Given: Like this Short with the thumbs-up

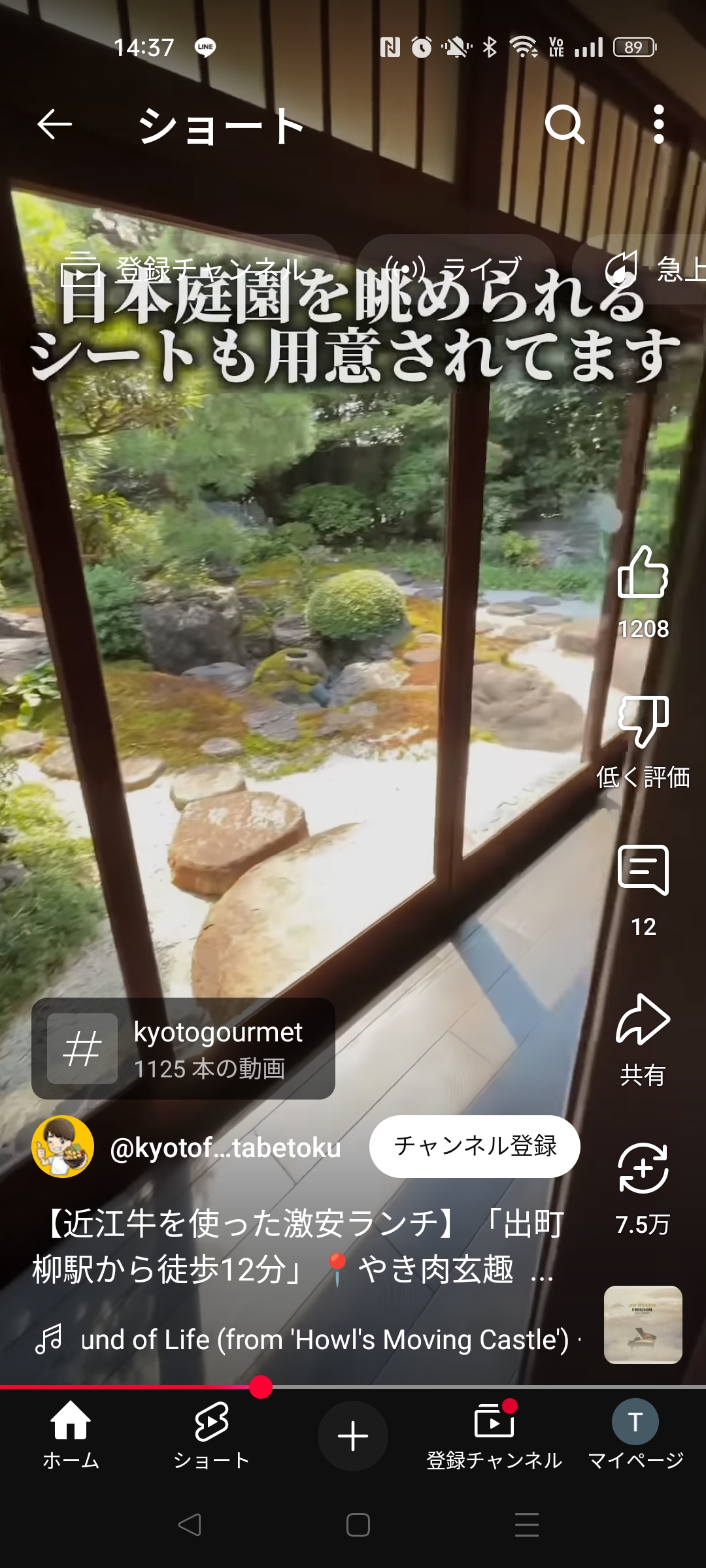Looking at the screenshot, I should tap(643, 572).
